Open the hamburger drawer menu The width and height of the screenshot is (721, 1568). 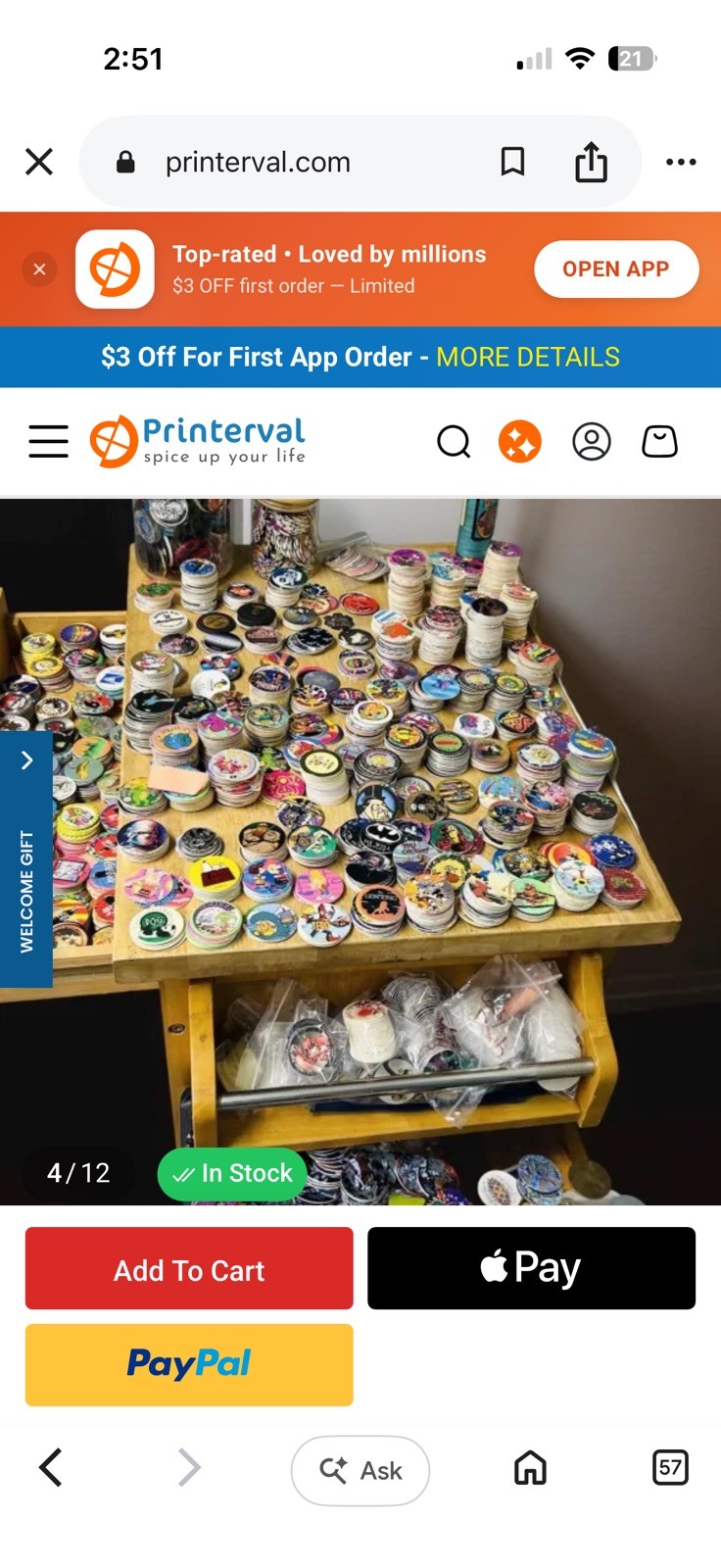[48, 441]
